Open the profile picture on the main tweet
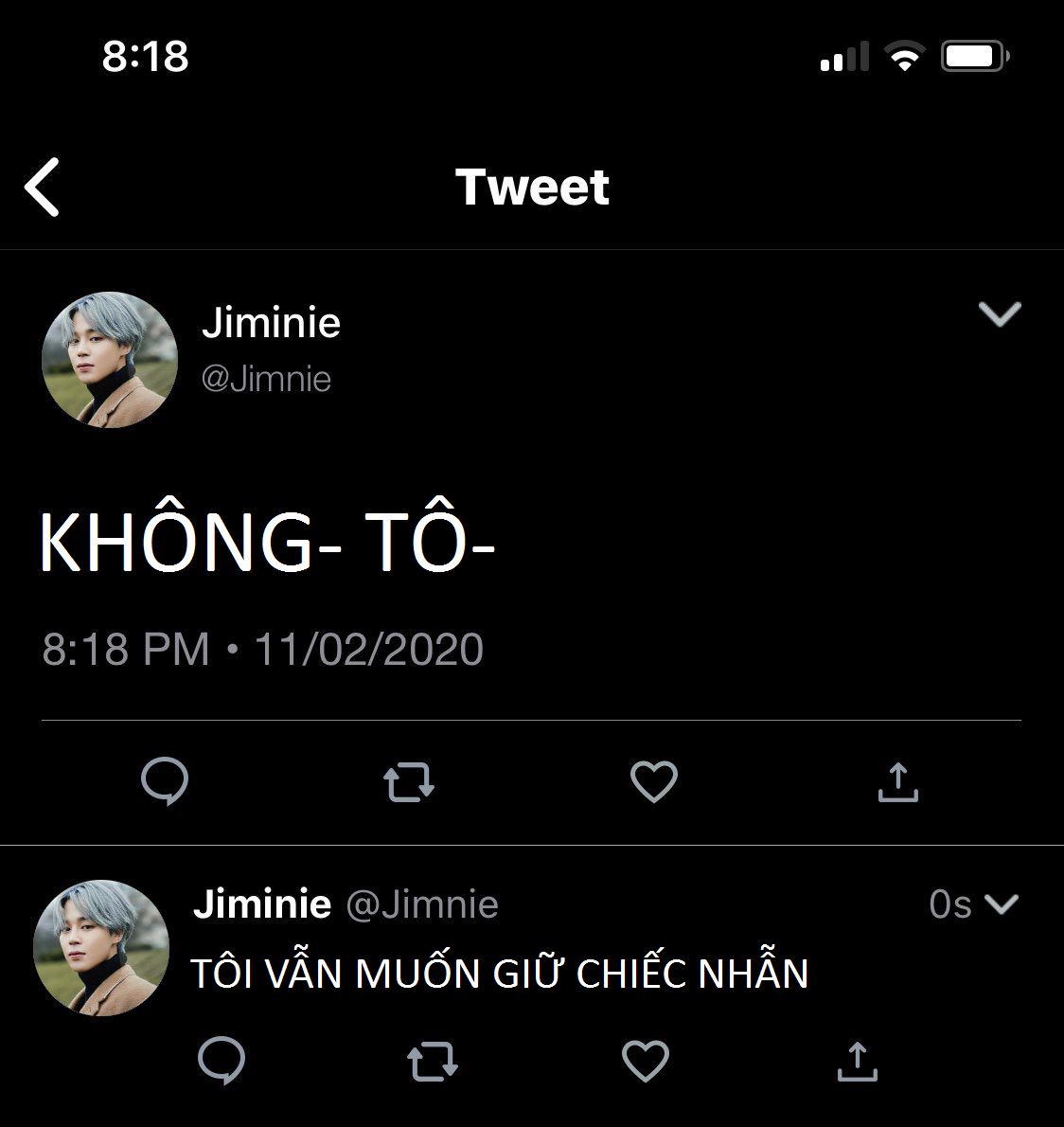Screen dimensions: 1064x1127 110,360
